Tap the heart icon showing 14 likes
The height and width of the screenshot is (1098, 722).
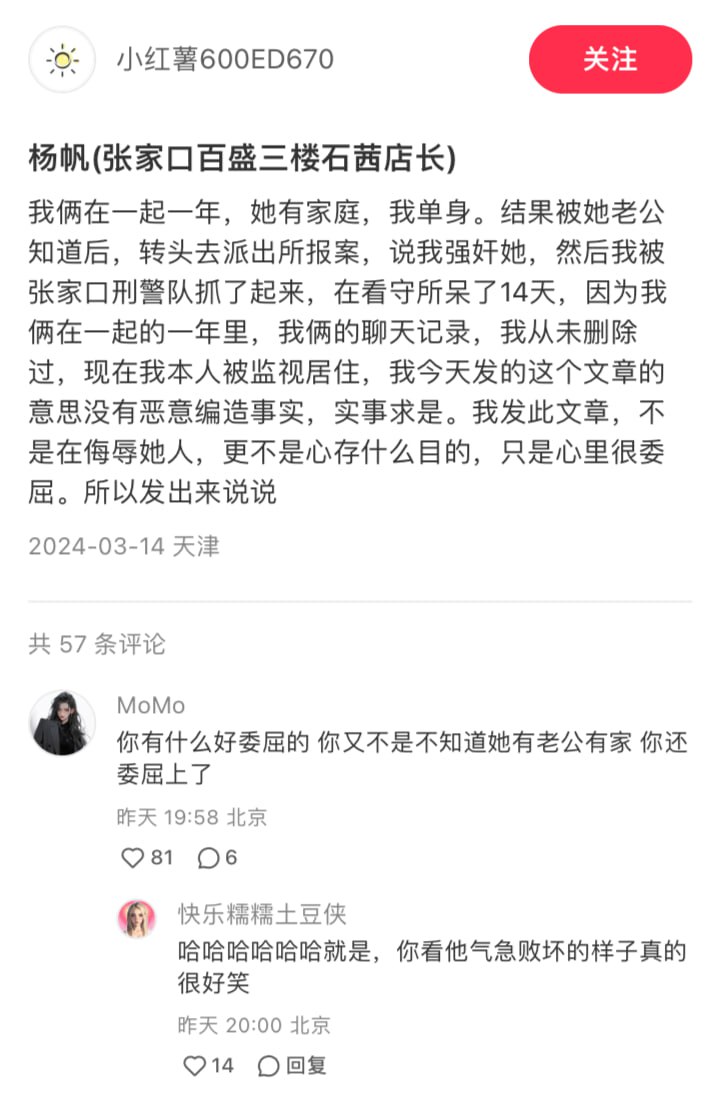(194, 1068)
